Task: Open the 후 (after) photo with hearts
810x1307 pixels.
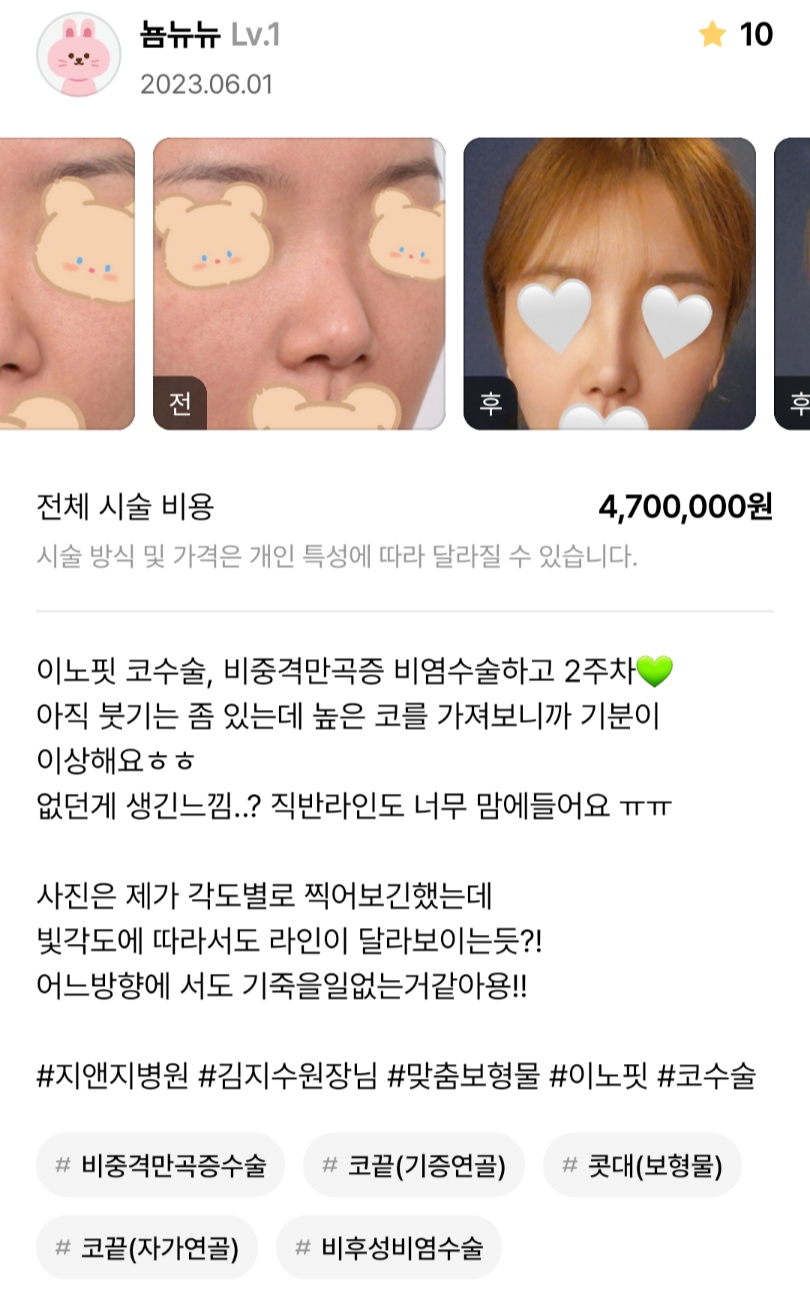Action: coord(609,284)
